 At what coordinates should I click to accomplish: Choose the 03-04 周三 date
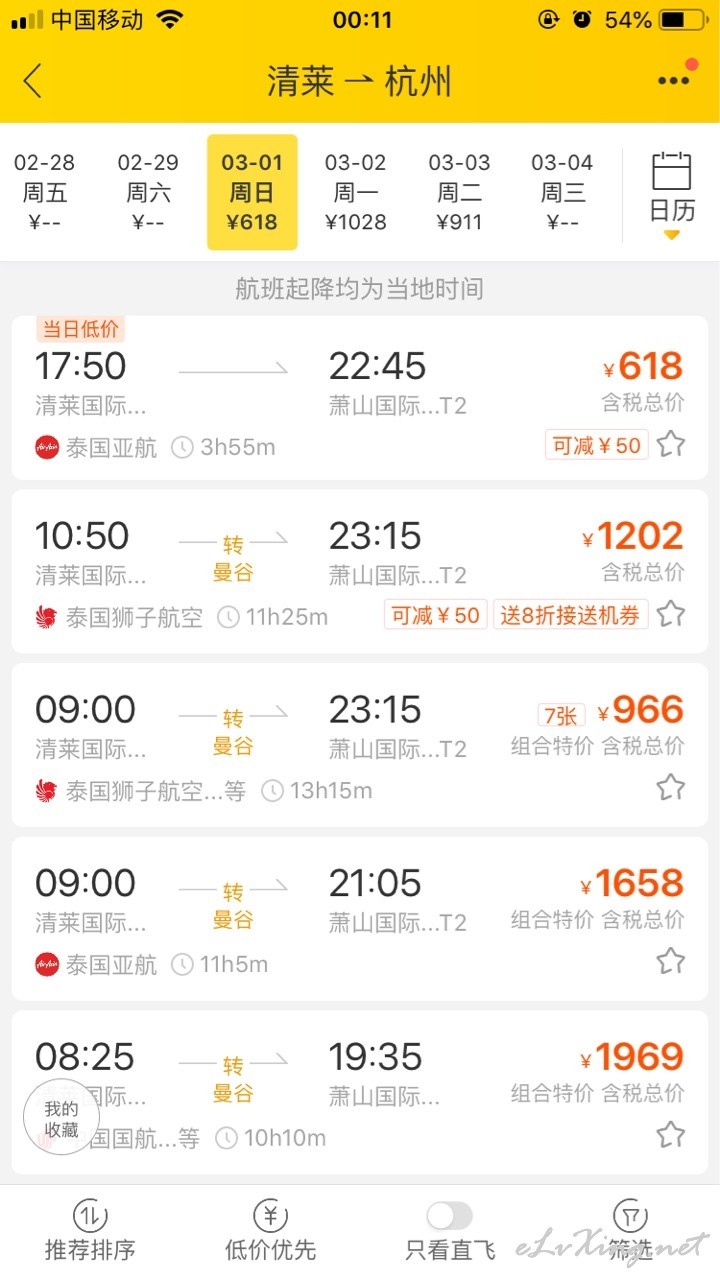point(562,192)
